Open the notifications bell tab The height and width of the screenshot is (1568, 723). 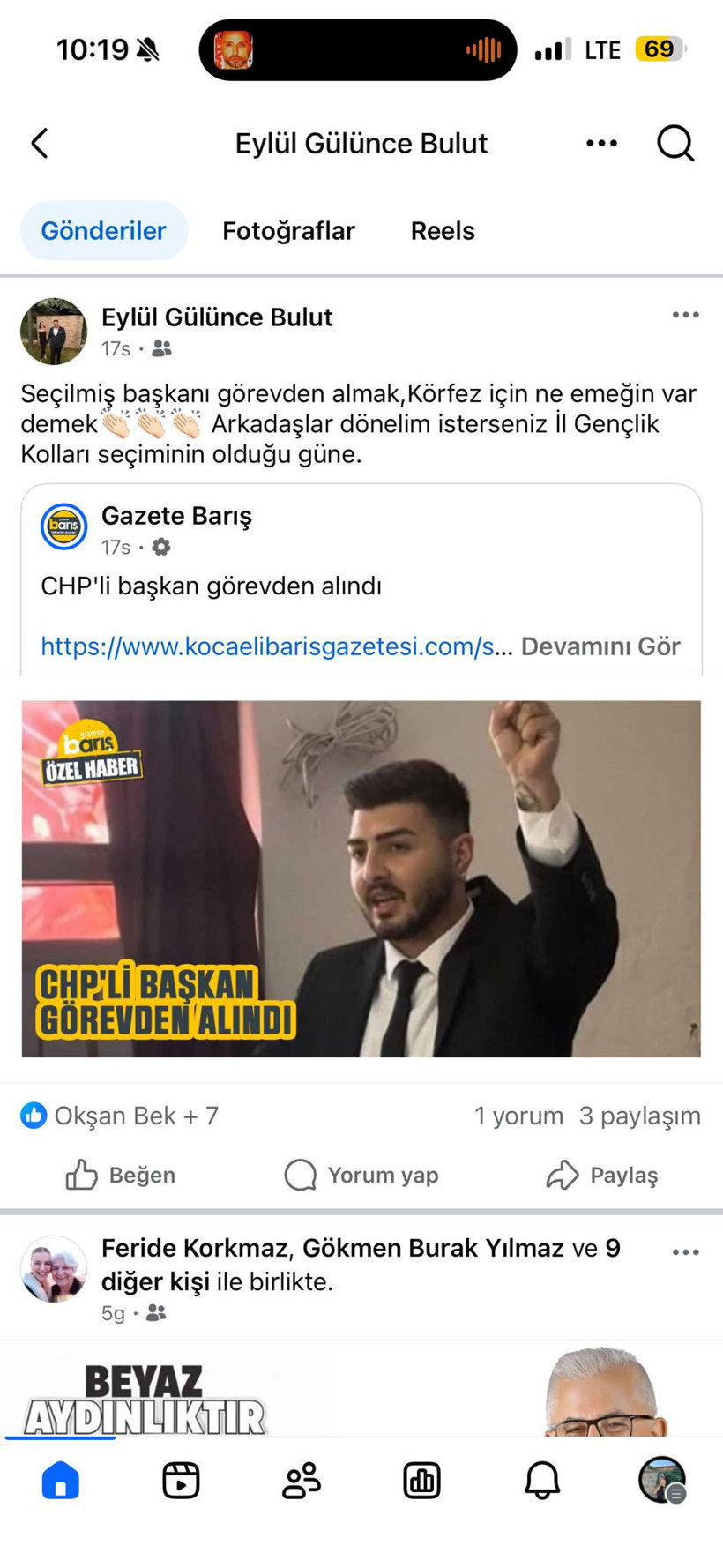coord(542,1480)
